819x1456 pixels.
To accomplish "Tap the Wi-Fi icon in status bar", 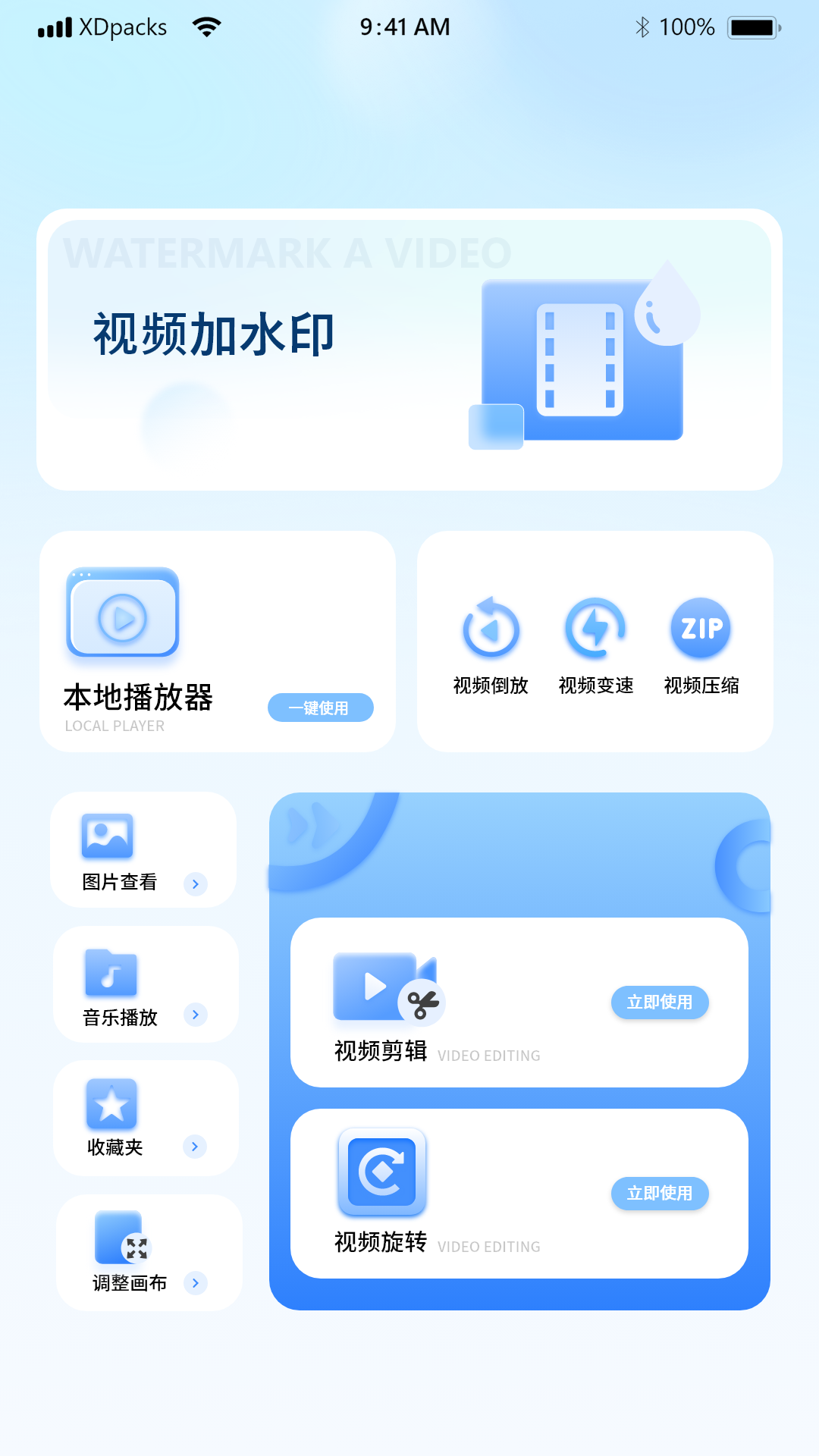I will click(x=206, y=26).
